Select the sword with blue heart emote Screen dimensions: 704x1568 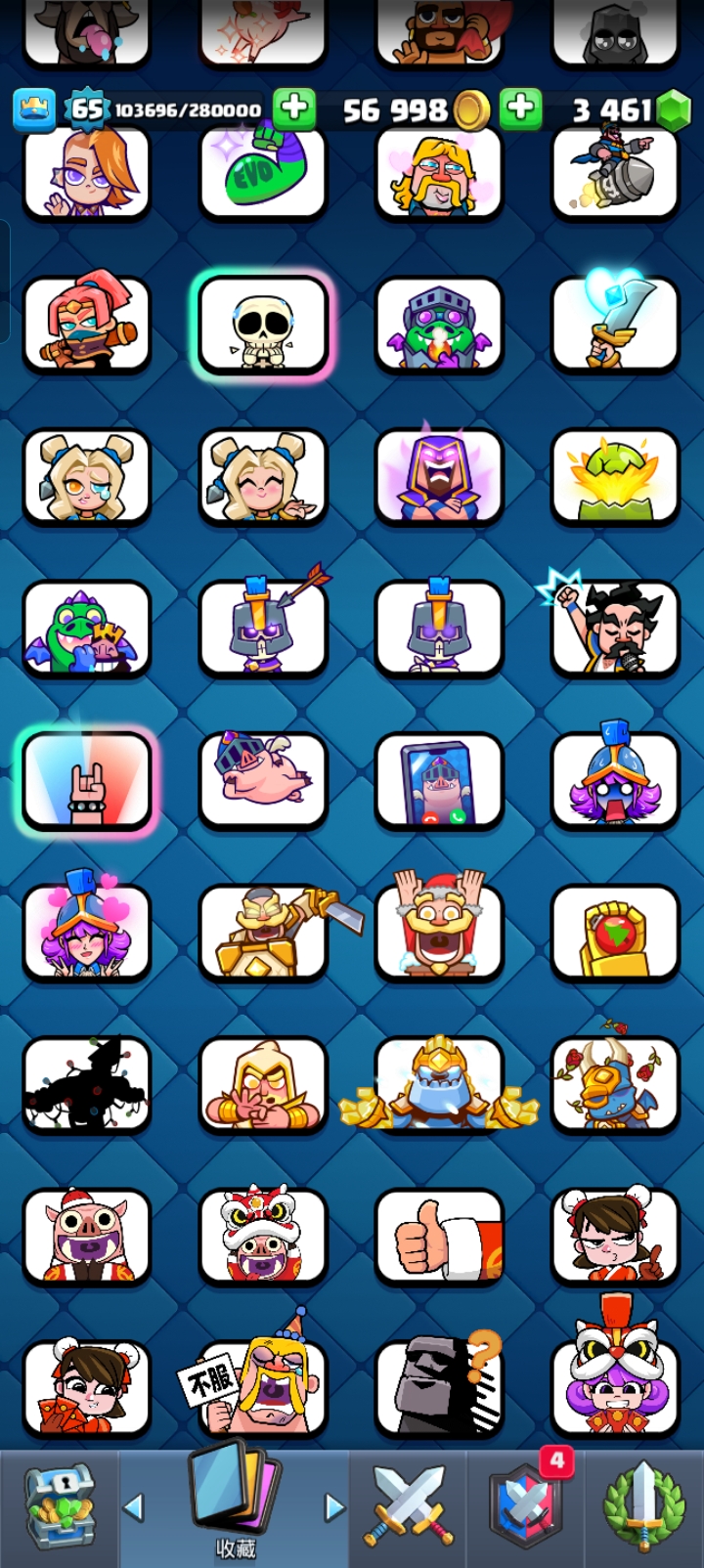615,326
